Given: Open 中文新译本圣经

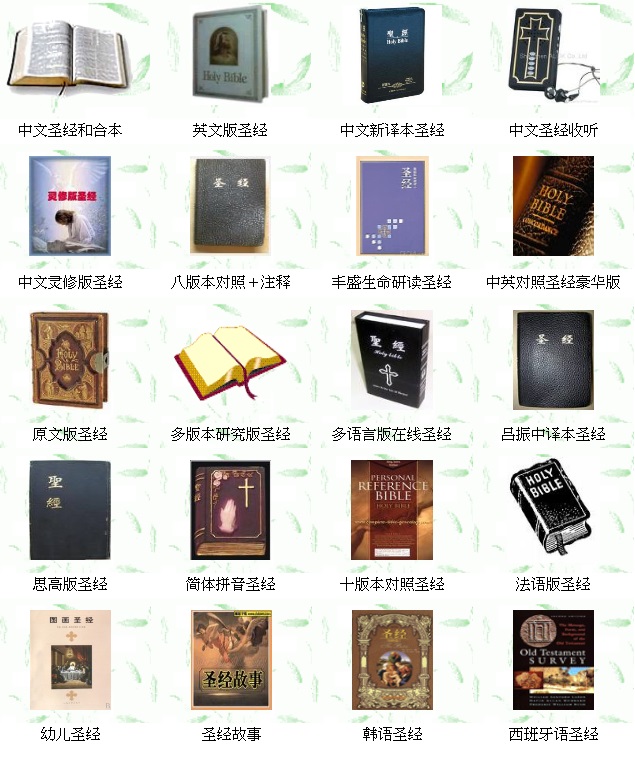Looking at the screenshot, I should coord(392,56).
